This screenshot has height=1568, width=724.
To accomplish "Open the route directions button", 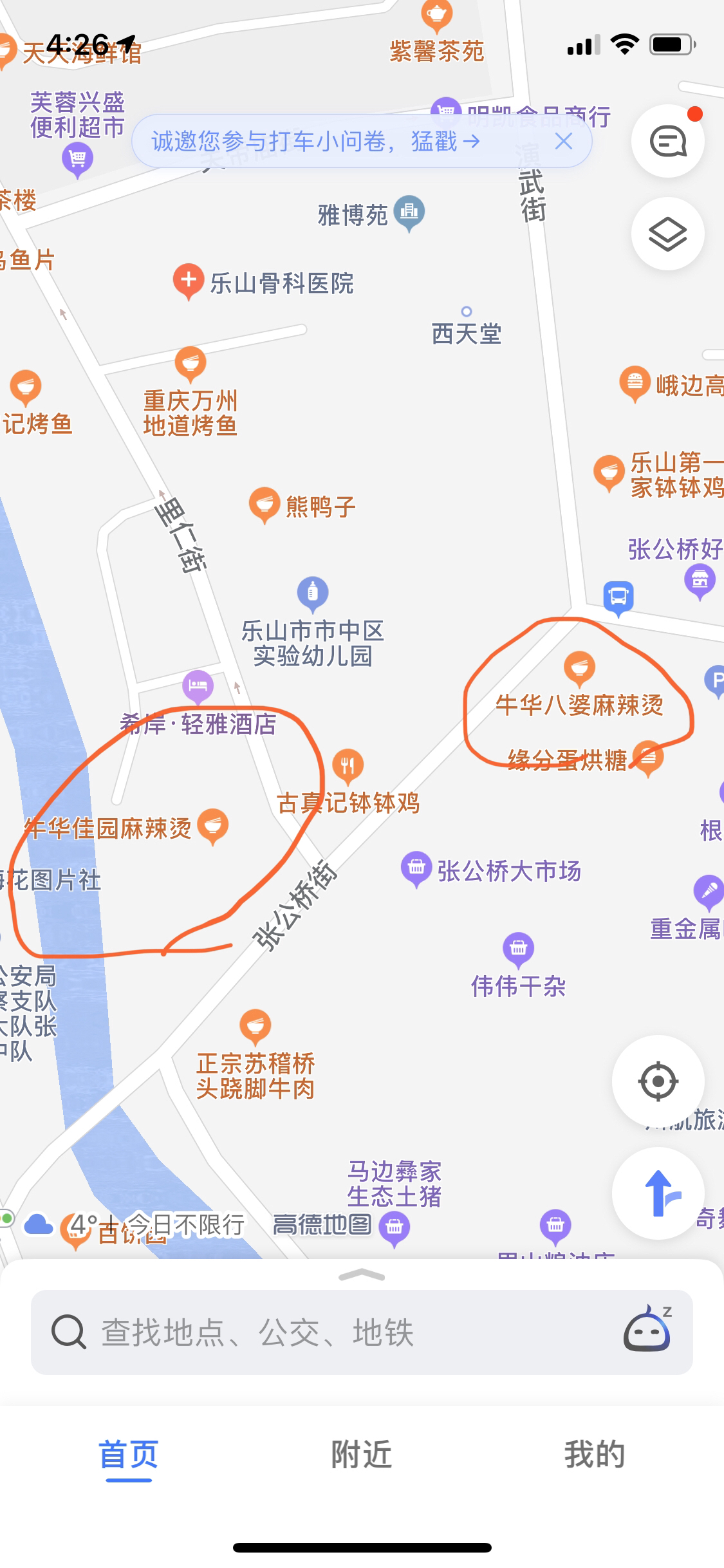I will [658, 1193].
